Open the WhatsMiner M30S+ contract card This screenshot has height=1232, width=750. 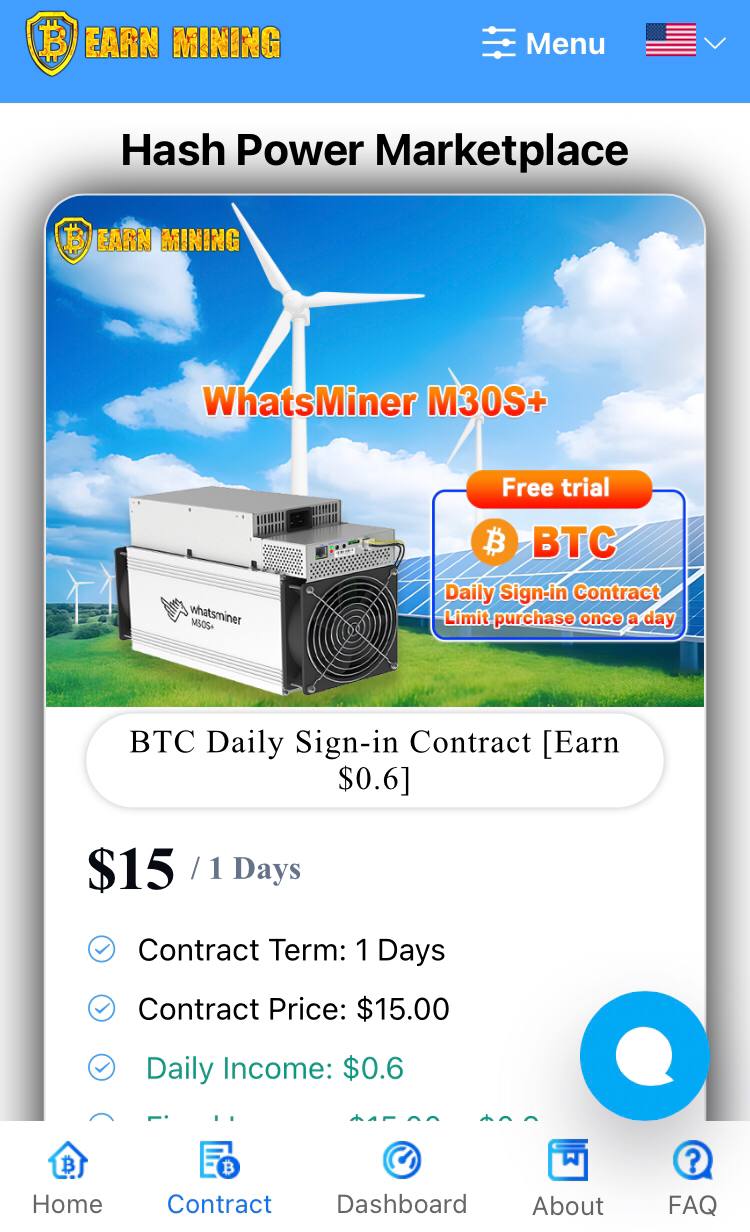(x=374, y=450)
